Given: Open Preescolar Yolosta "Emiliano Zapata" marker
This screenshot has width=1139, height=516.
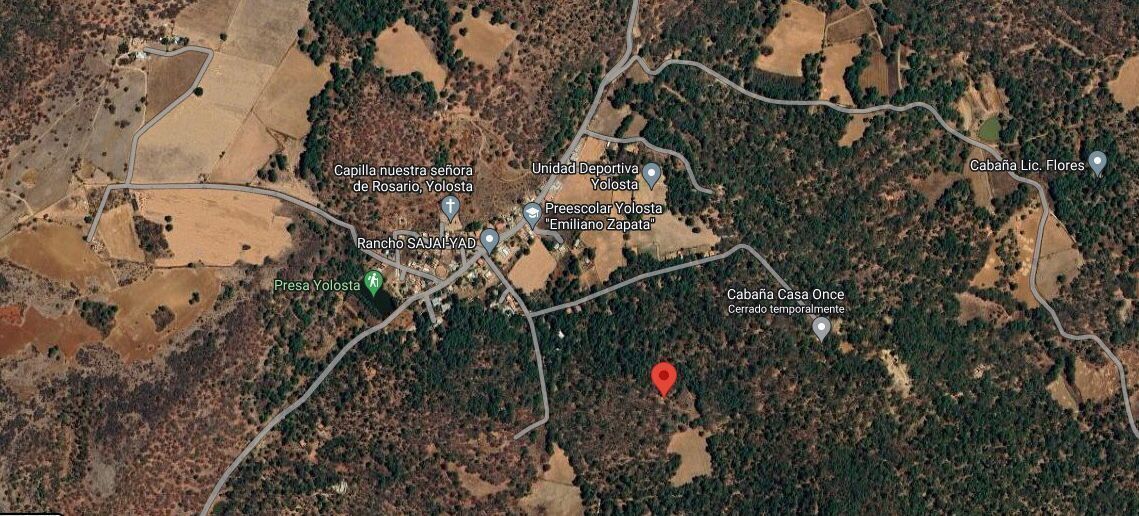Looking at the screenshot, I should (532, 213).
